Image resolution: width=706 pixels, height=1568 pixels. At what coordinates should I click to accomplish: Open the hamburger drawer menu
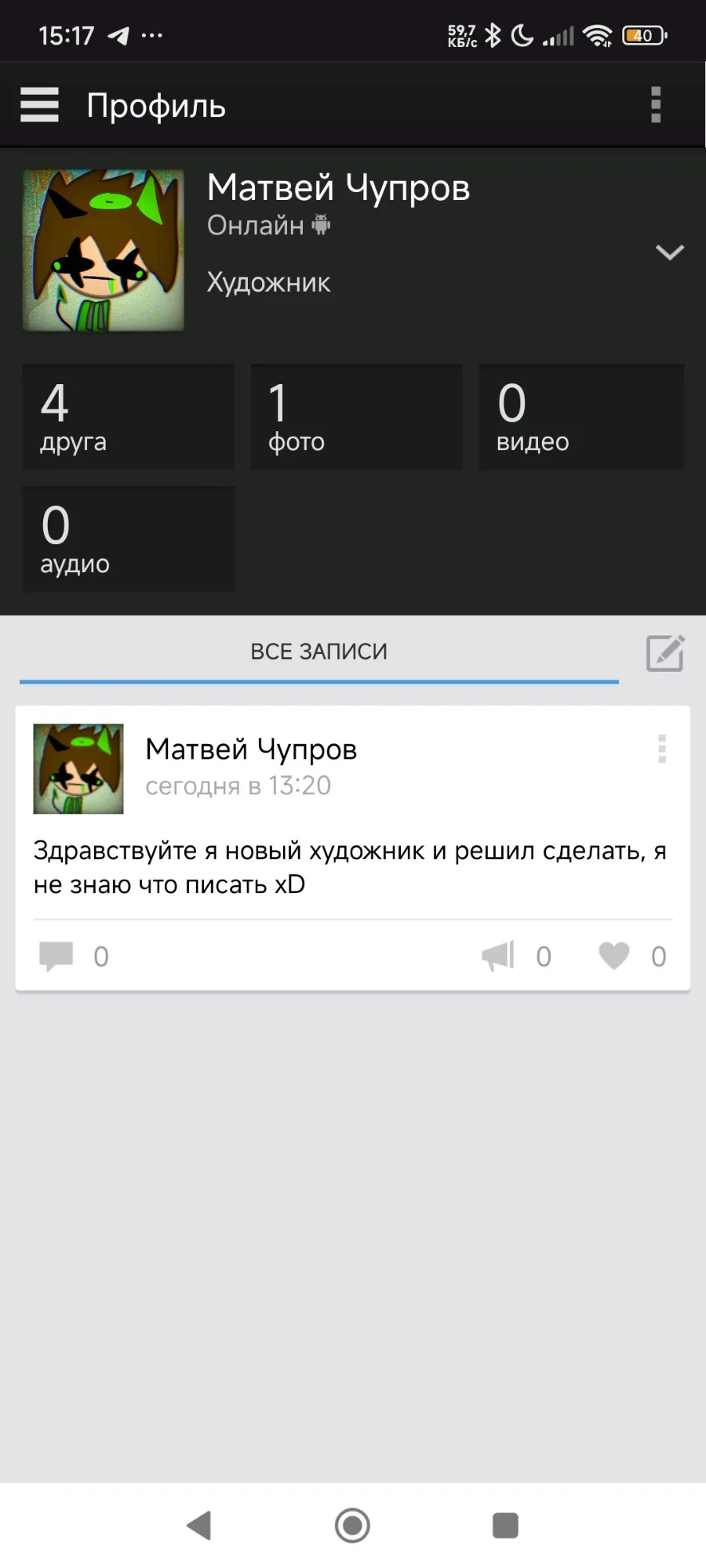pyautogui.click(x=39, y=104)
